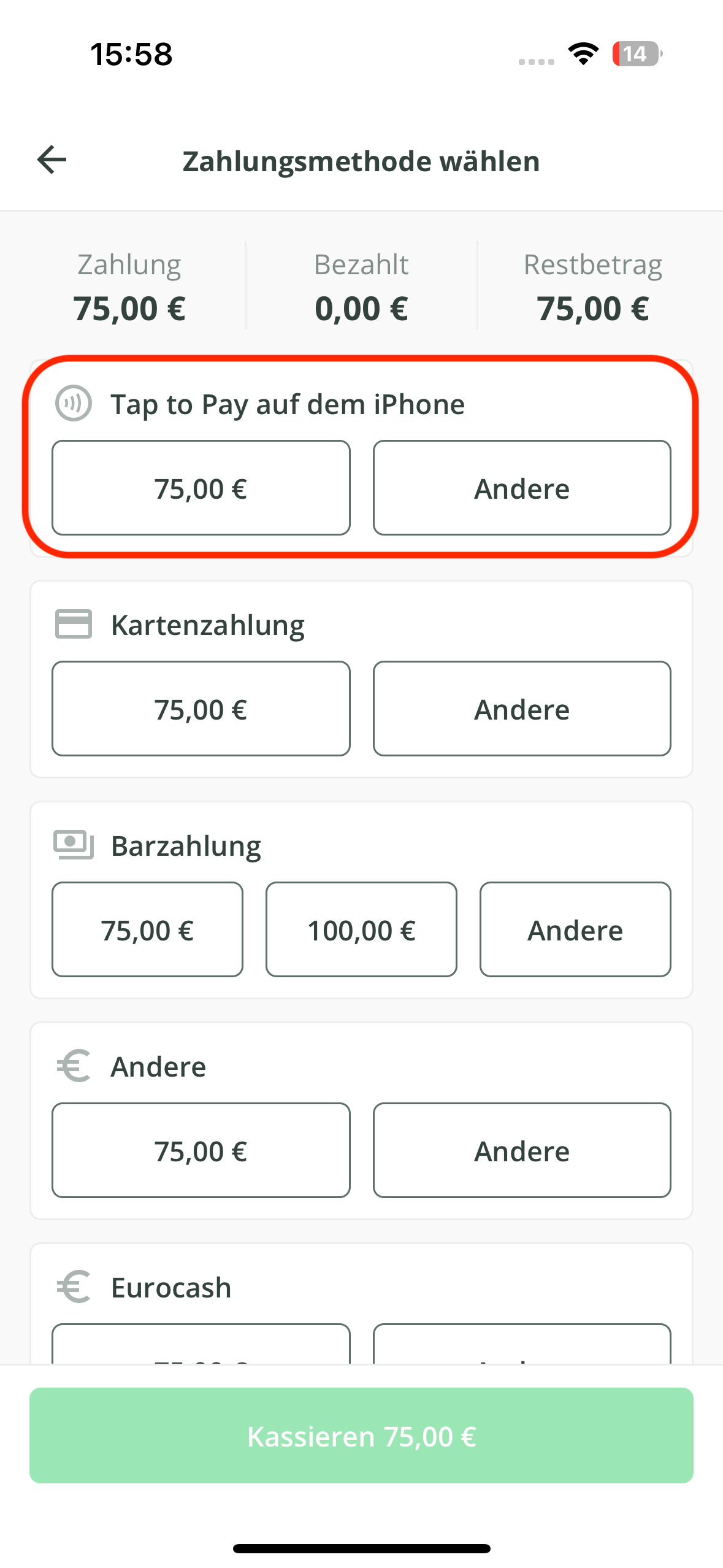Select 75,00 € under Barzahlung

[147, 930]
